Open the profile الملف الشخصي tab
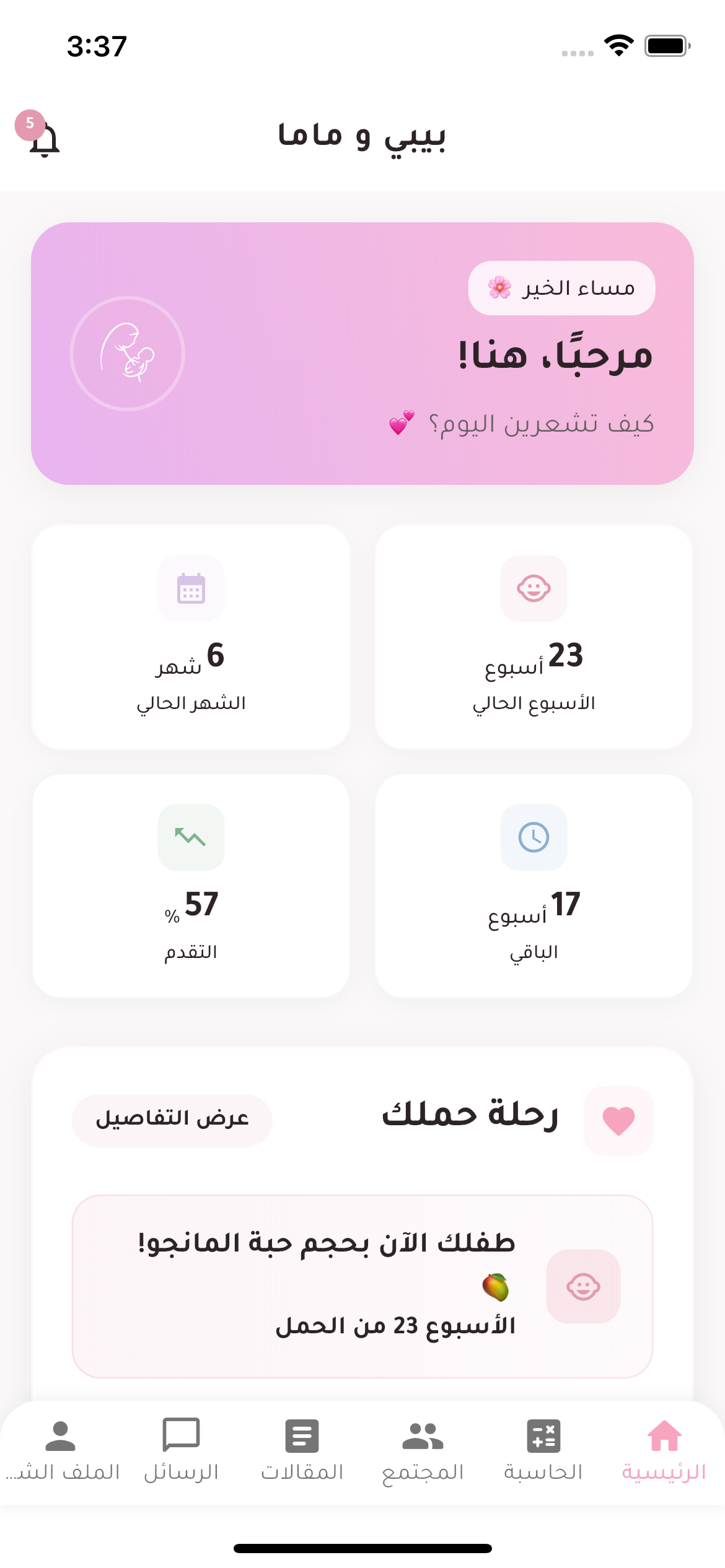Image resolution: width=725 pixels, height=1568 pixels. coord(59,1450)
